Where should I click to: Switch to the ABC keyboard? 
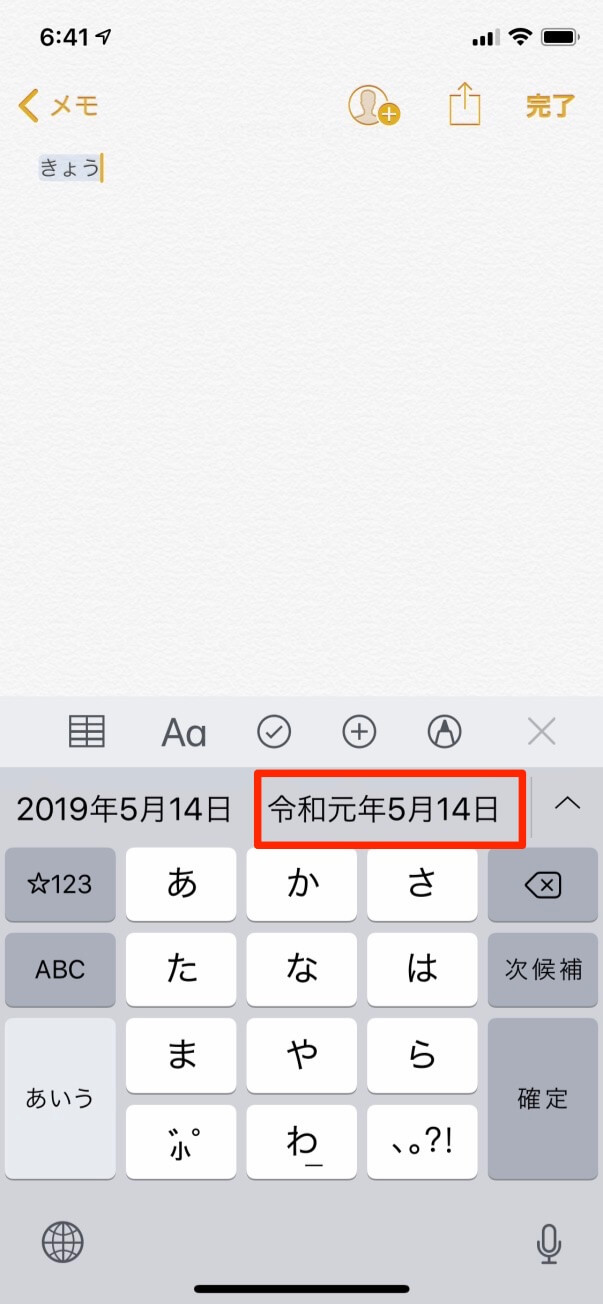click(60, 970)
